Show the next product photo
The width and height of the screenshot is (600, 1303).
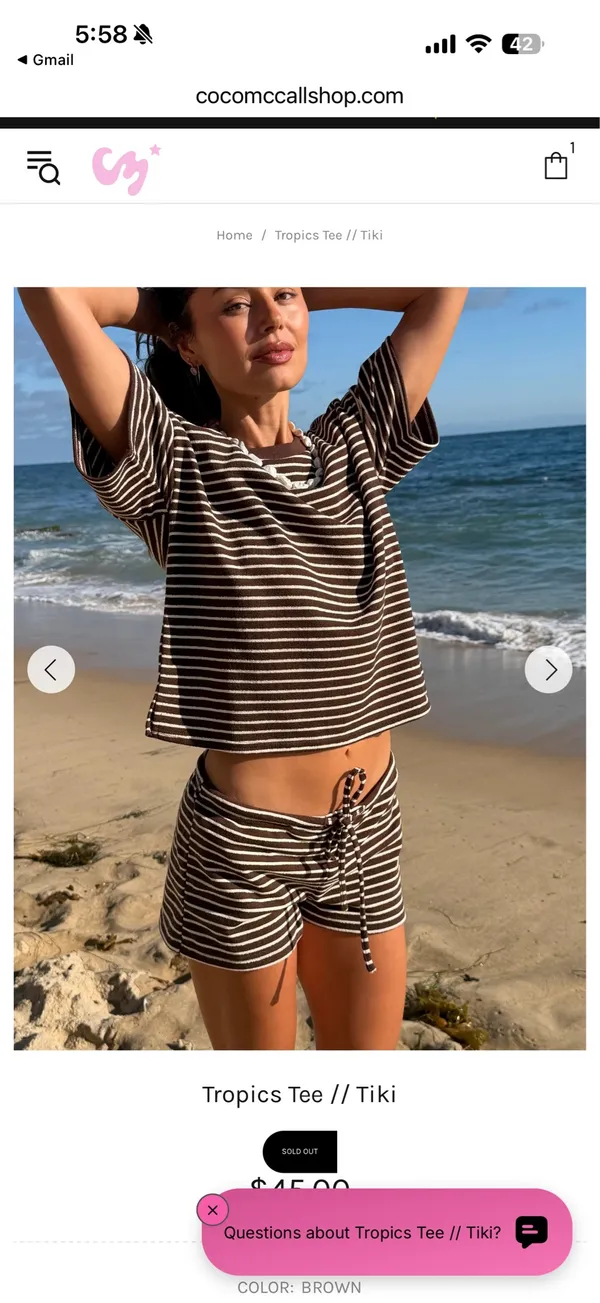[x=549, y=670]
